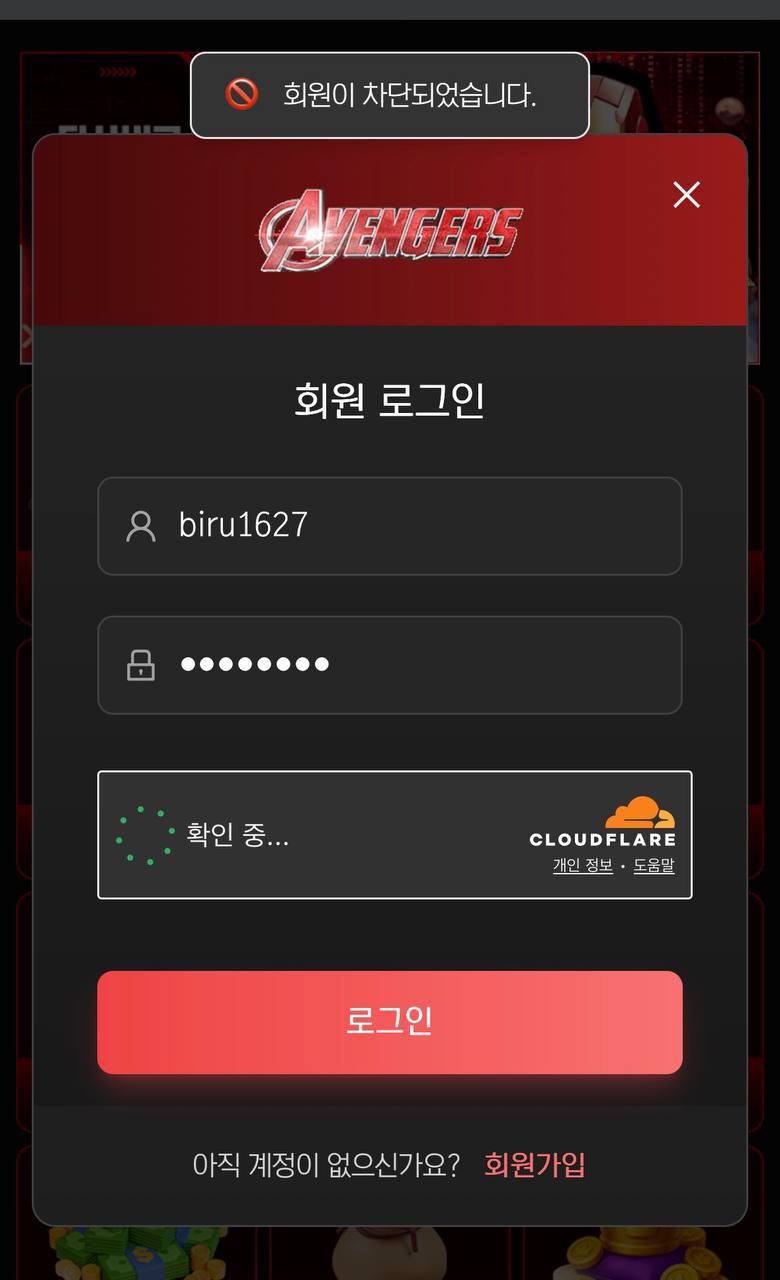Open the 회원가입 sign-up link
Image resolution: width=780 pixels, height=1280 pixels.
[535, 1165]
